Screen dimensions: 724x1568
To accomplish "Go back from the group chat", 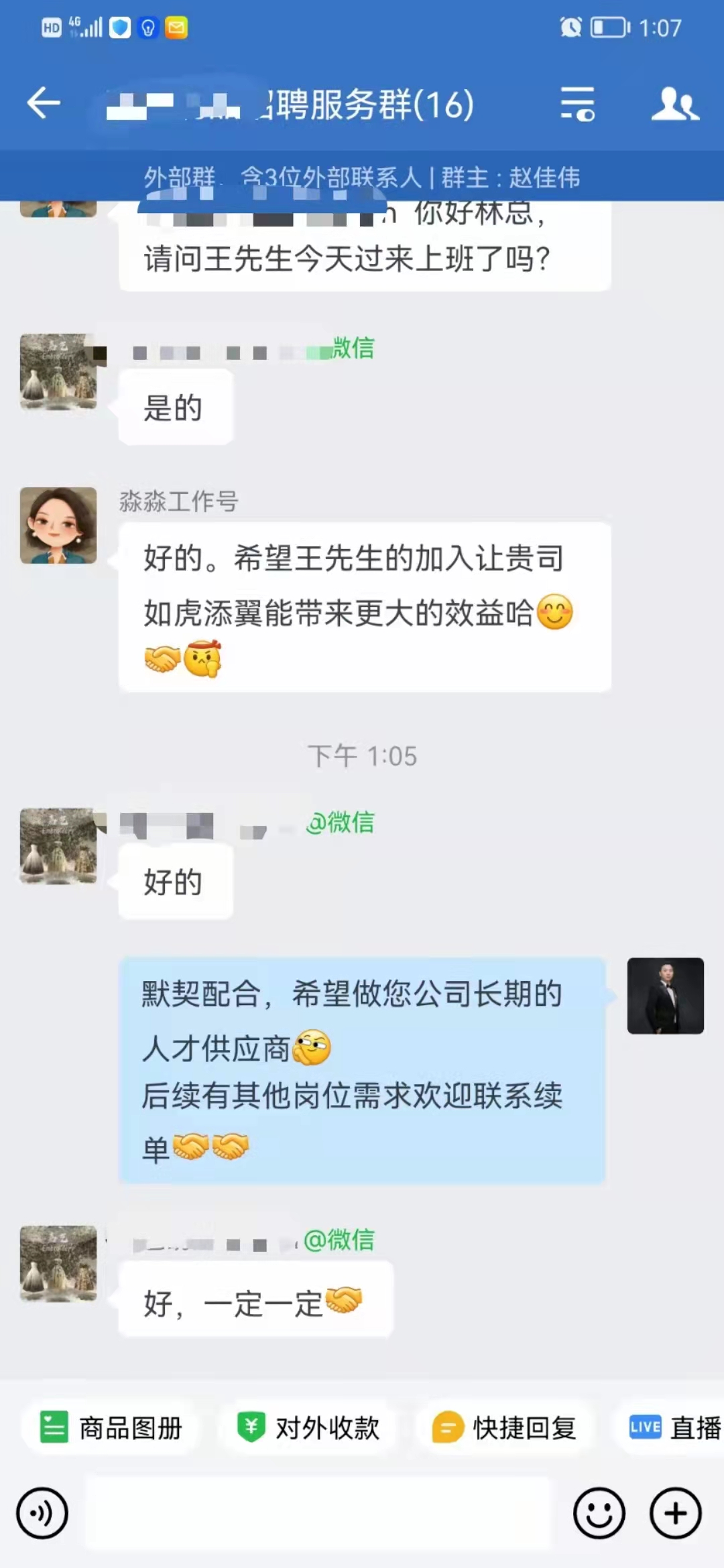I will [44, 104].
